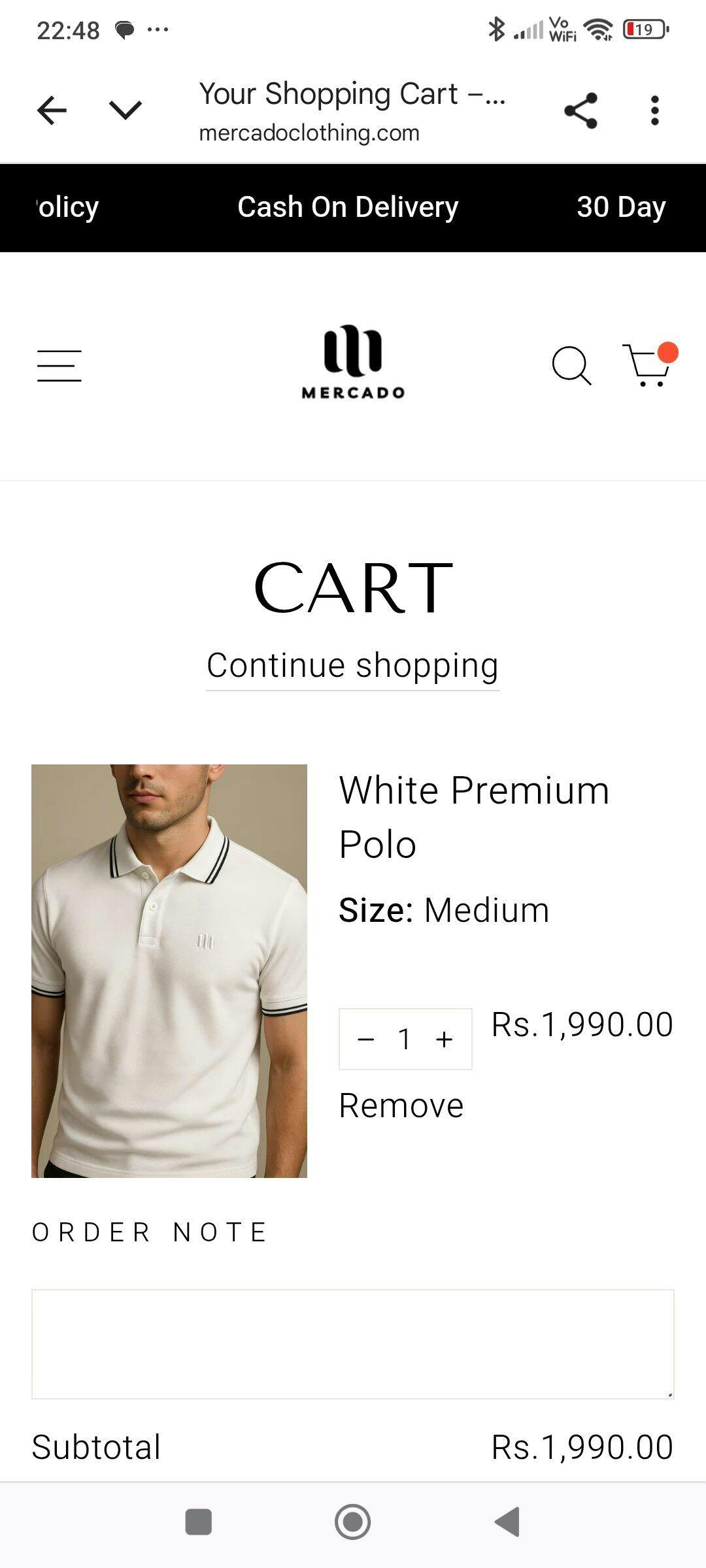Tap the Cash On Delivery banner
Viewport: 706px width, 1568px height.
(x=348, y=207)
